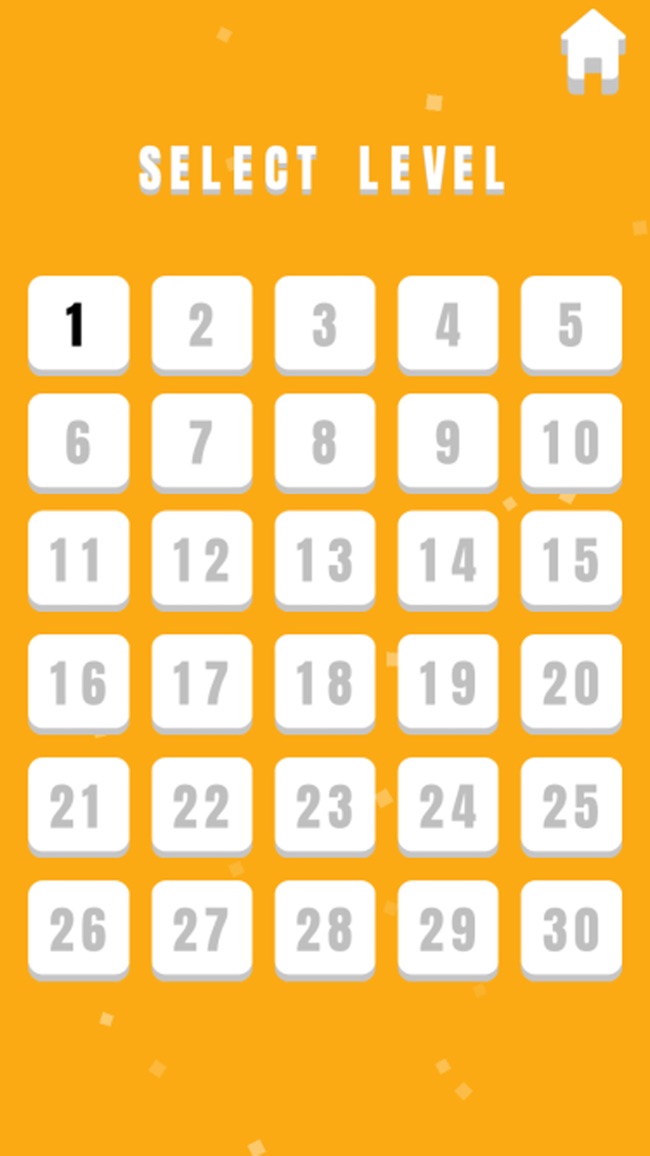650x1156 pixels.
Task: Select level 19
Action: click(448, 683)
